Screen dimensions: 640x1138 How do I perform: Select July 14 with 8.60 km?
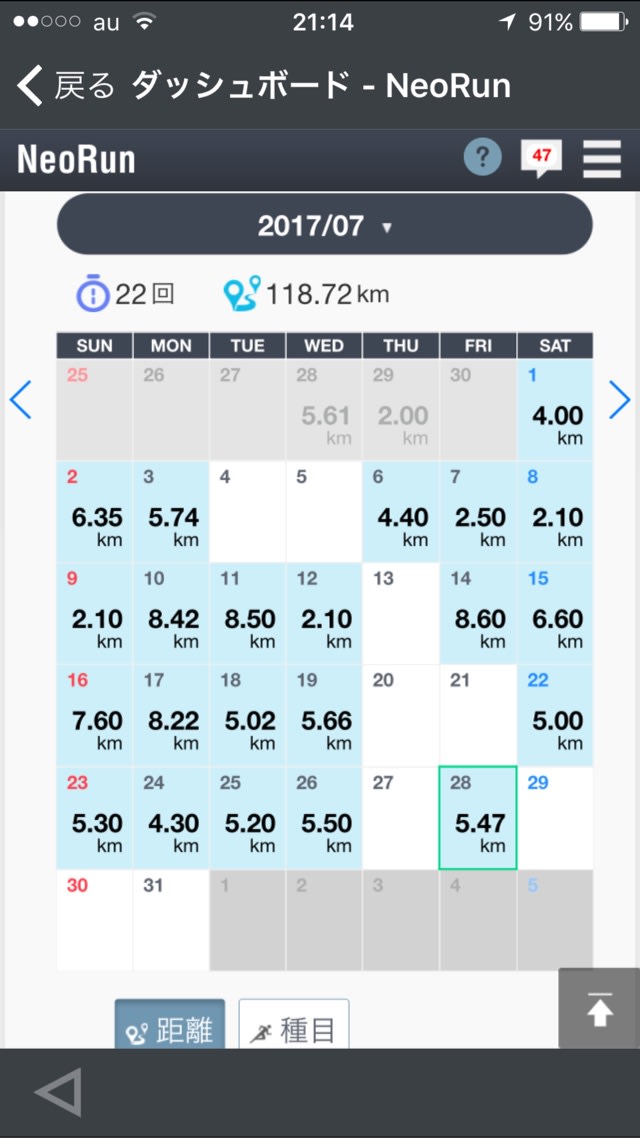point(478,613)
